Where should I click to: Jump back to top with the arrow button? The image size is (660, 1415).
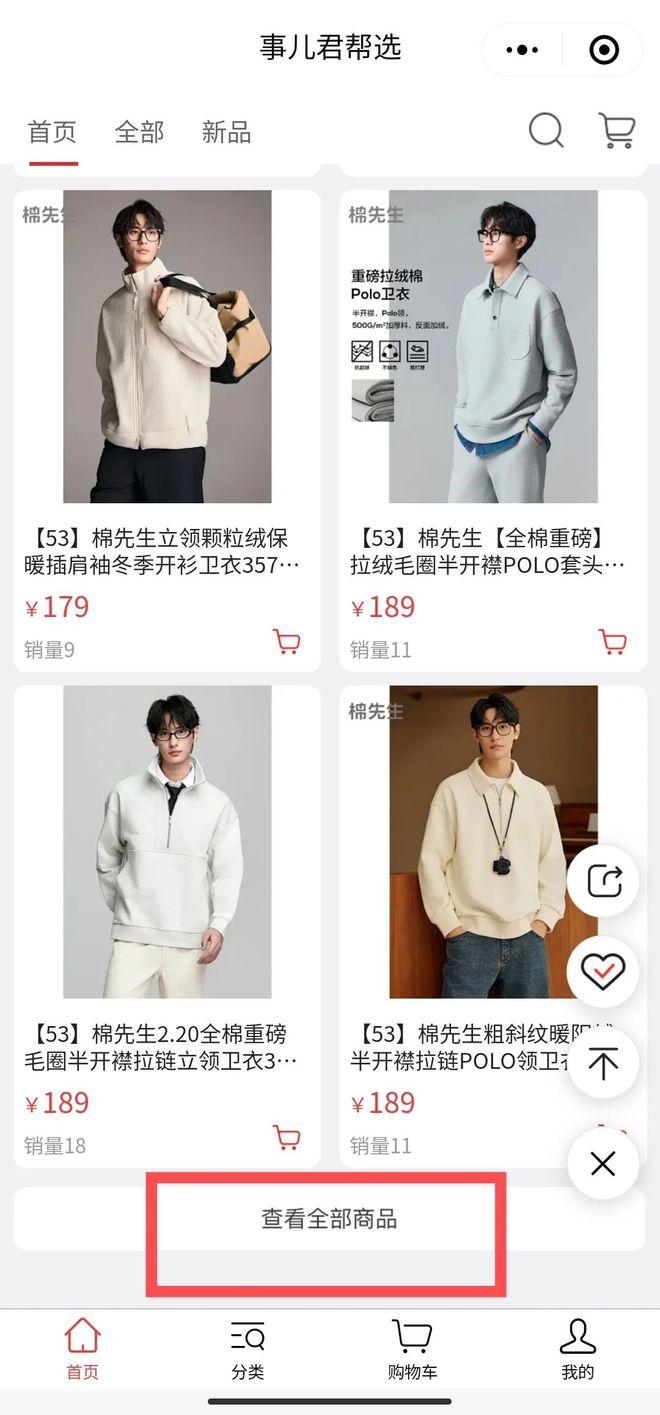coord(603,1063)
